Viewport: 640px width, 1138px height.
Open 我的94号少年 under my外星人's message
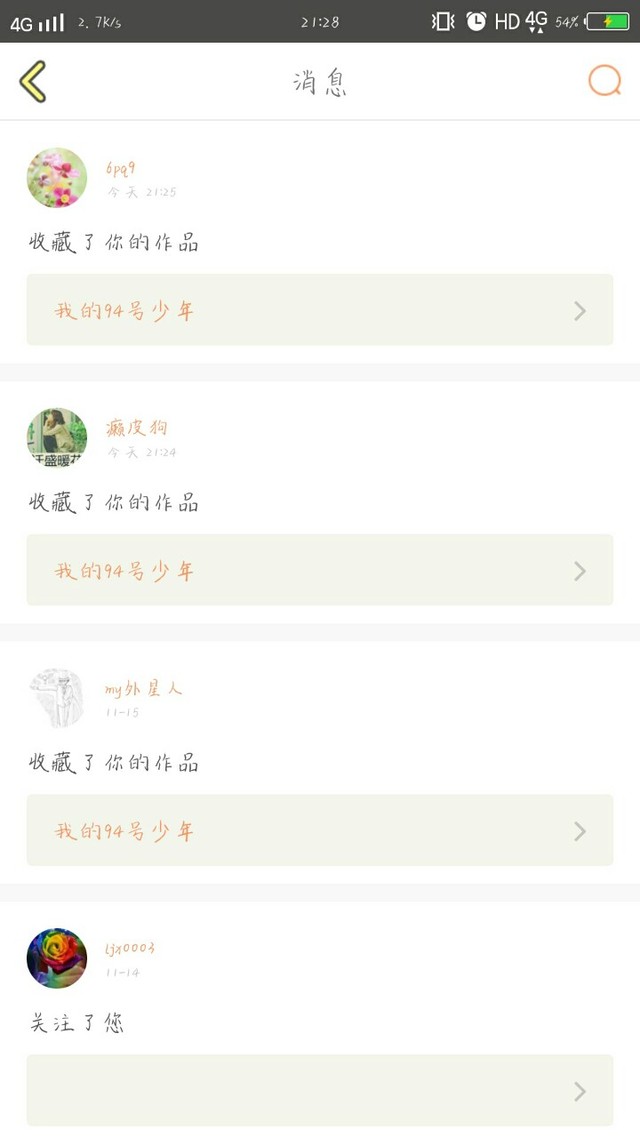319,830
